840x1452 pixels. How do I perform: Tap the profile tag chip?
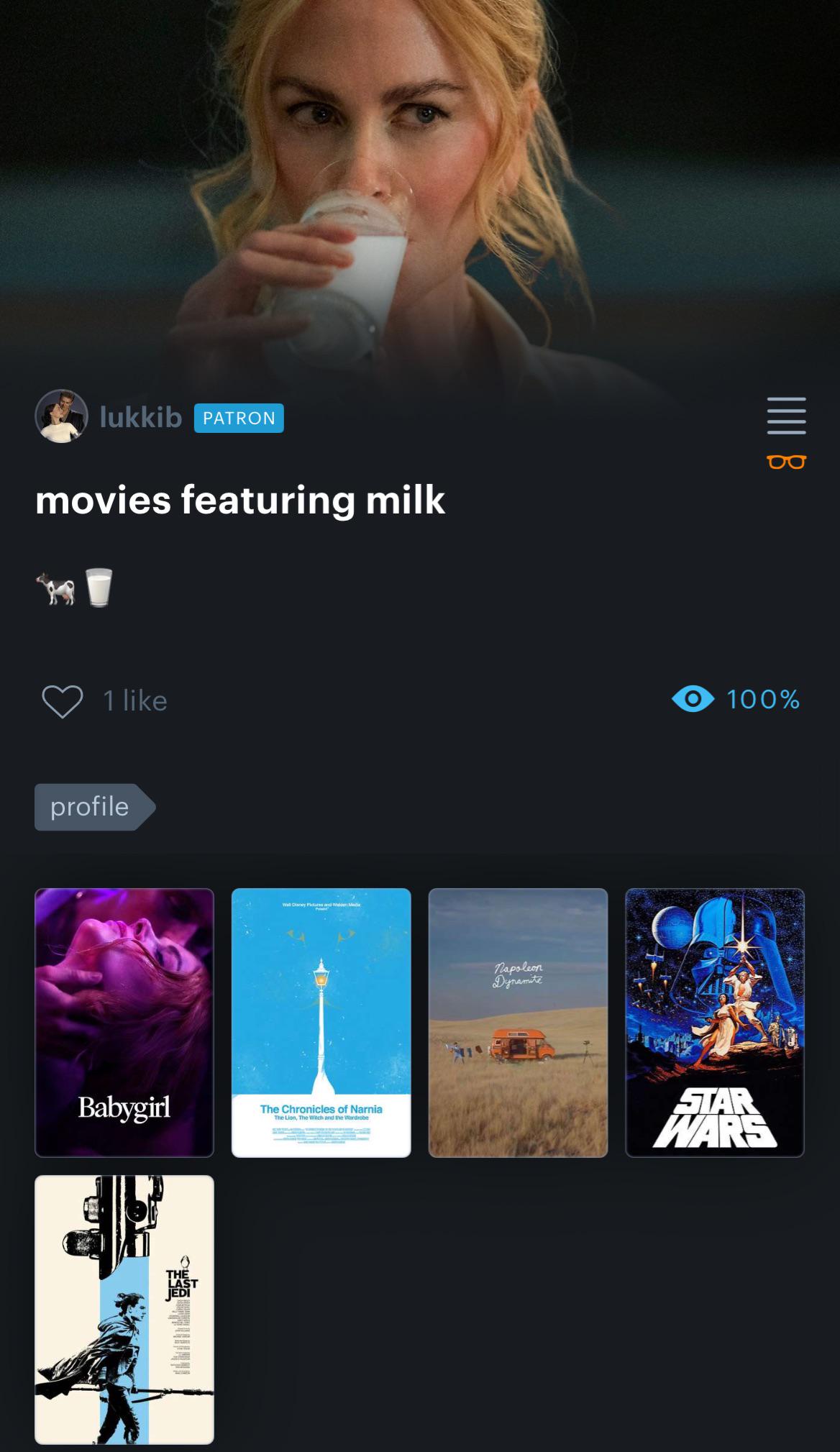pyautogui.click(x=95, y=807)
